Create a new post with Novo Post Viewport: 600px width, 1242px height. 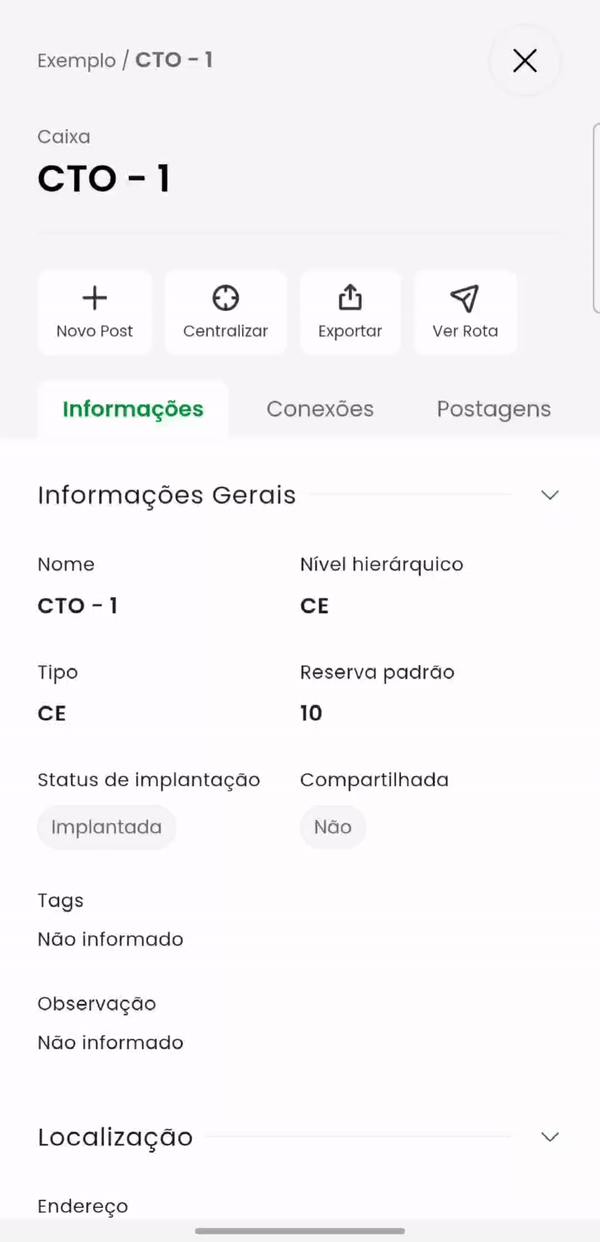(x=95, y=312)
